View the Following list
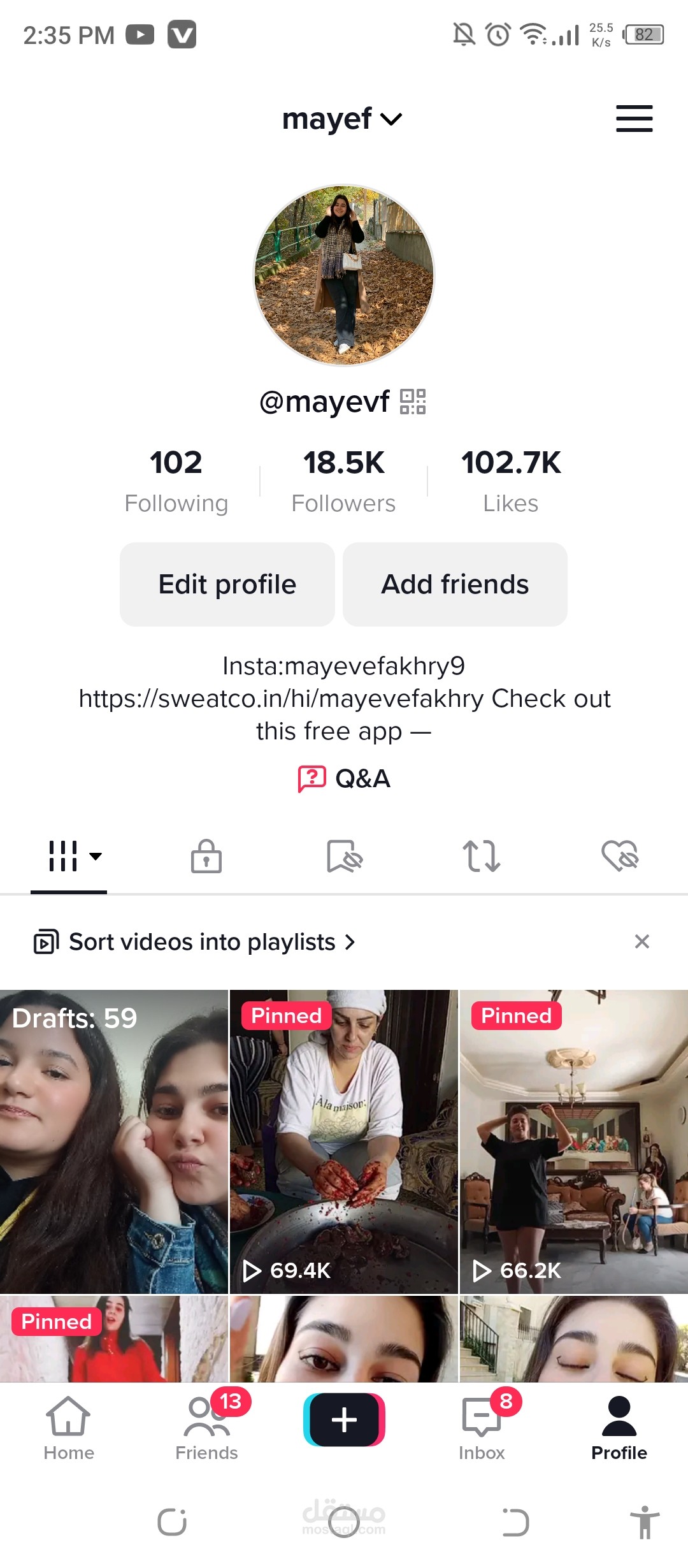This screenshot has width=688, height=1568. [x=176, y=481]
